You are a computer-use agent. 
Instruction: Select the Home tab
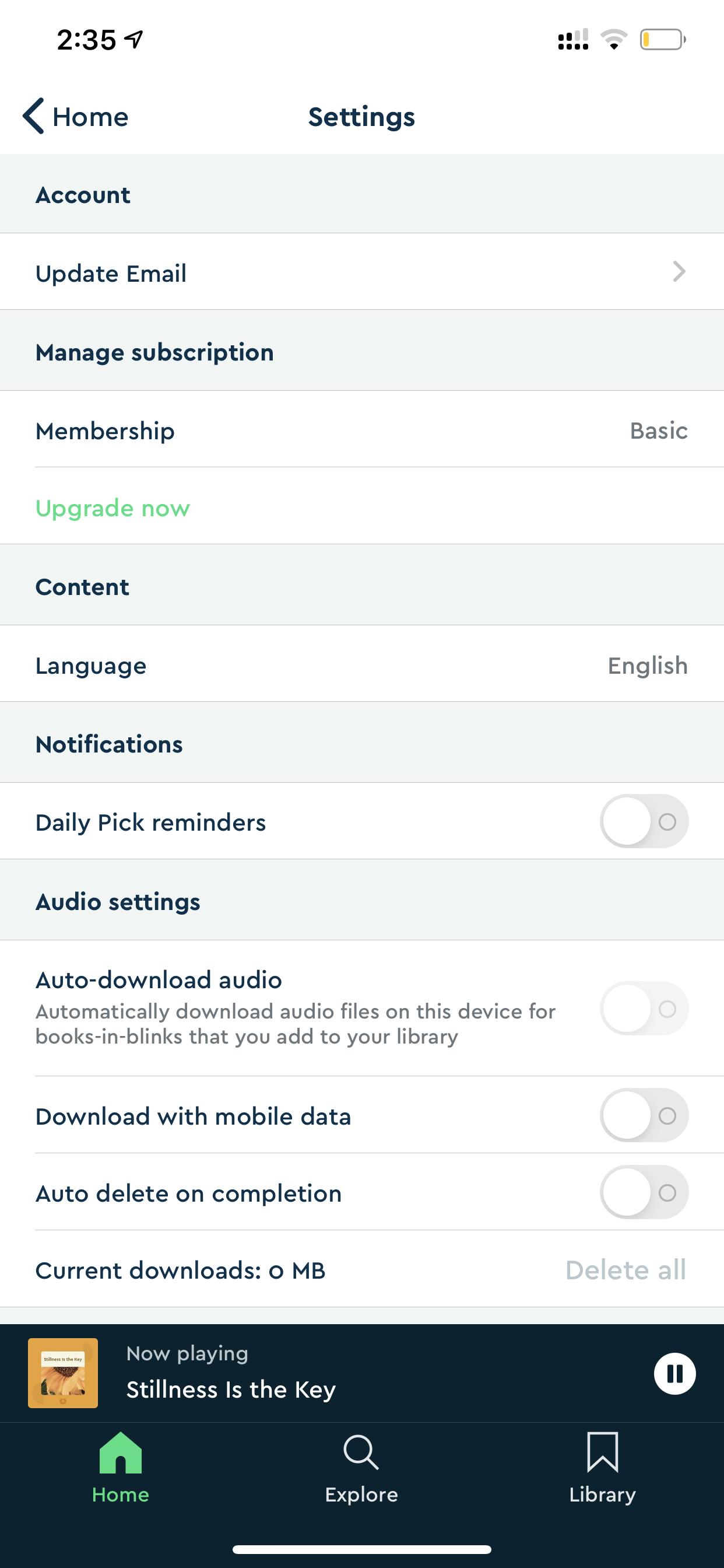pyautogui.click(x=121, y=1468)
